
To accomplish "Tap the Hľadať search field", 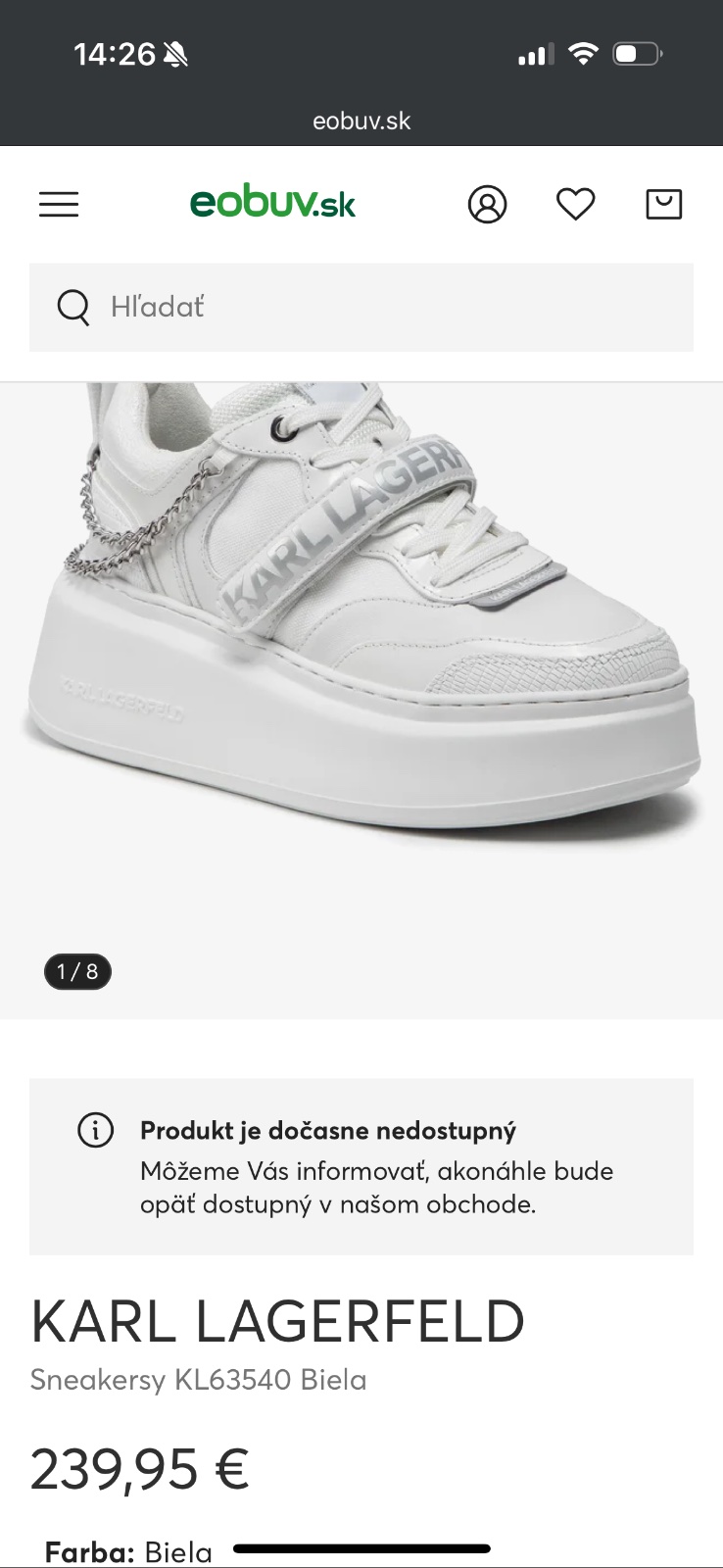I will (361, 307).
